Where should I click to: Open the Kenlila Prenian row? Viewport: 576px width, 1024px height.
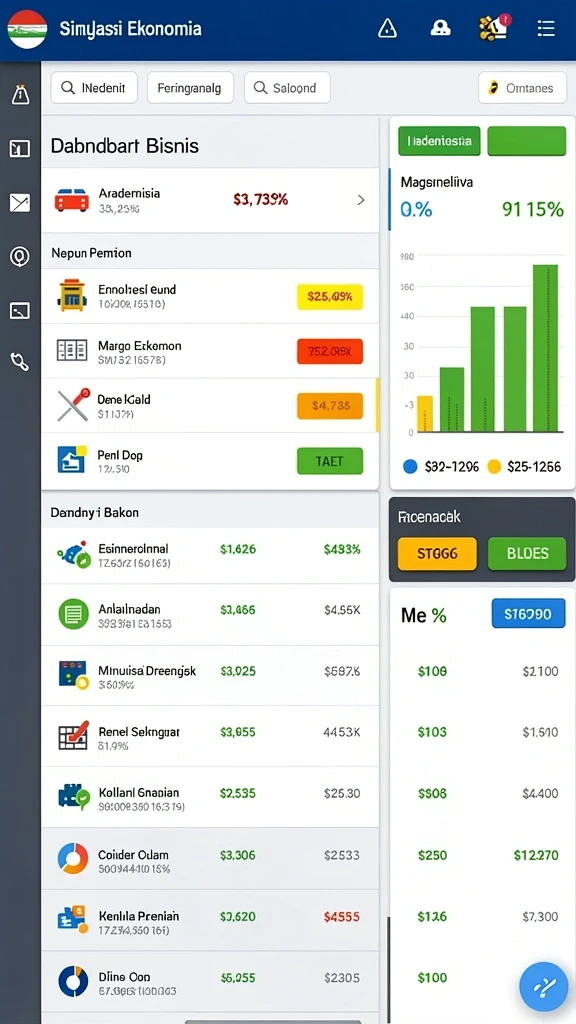click(x=210, y=921)
